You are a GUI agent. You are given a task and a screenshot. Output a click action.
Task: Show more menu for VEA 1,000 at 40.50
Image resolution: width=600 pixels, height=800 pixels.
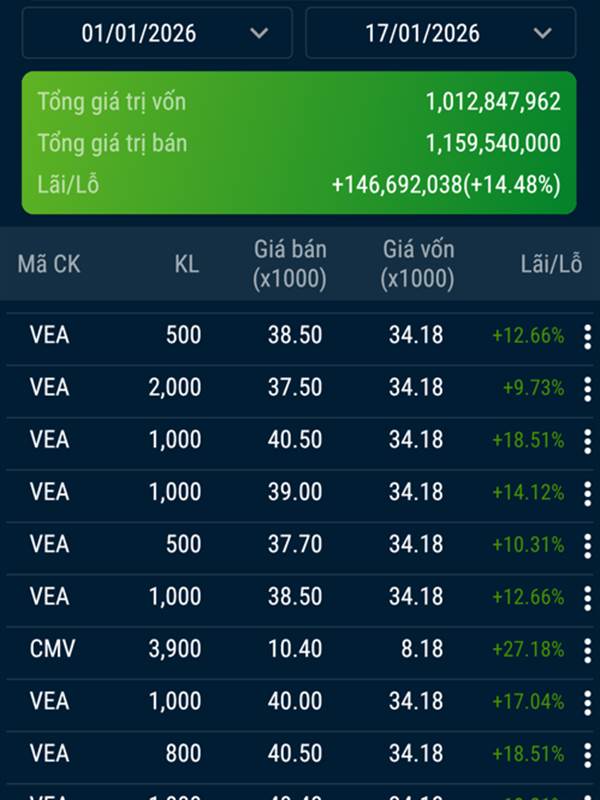click(x=587, y=441)
